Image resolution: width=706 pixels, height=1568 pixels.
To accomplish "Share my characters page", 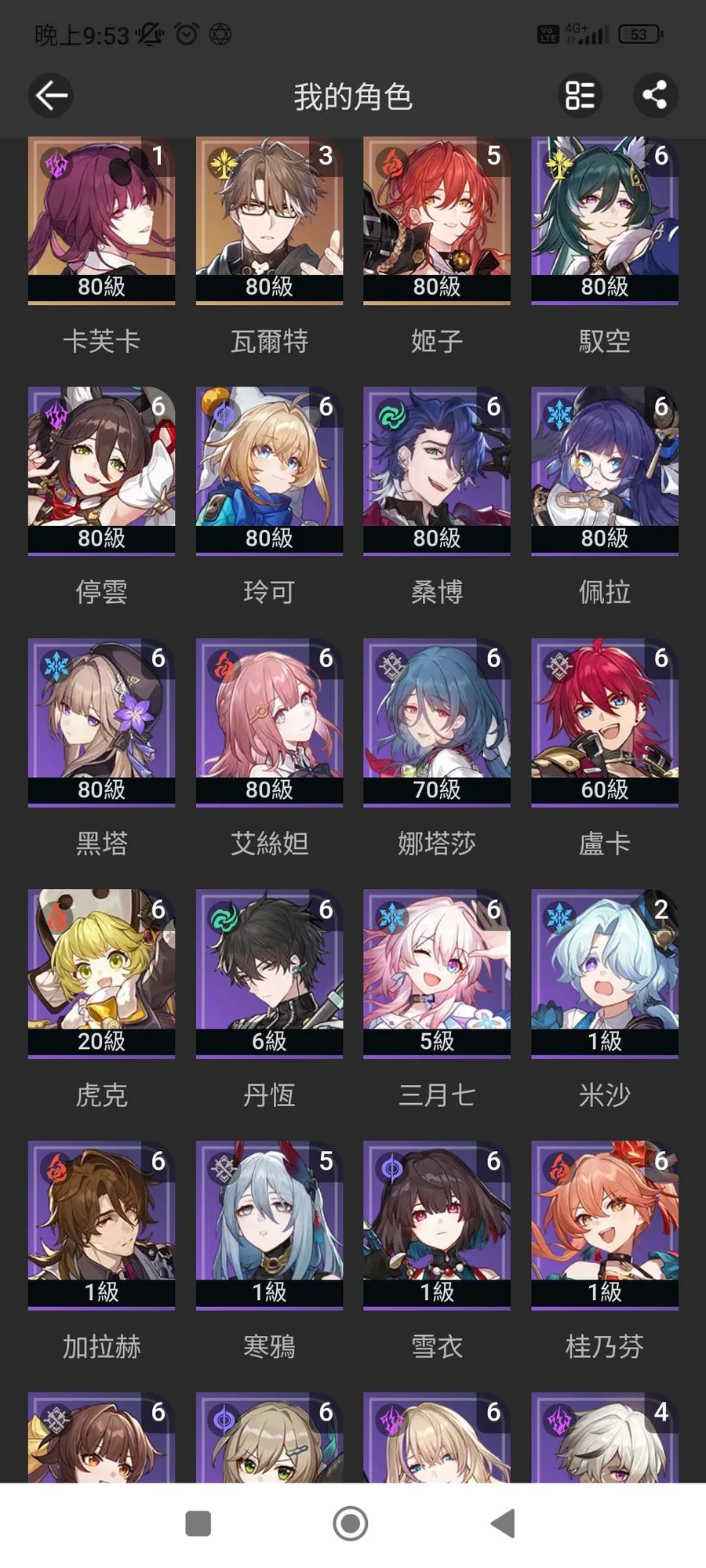I will click(x=655, y=96).
